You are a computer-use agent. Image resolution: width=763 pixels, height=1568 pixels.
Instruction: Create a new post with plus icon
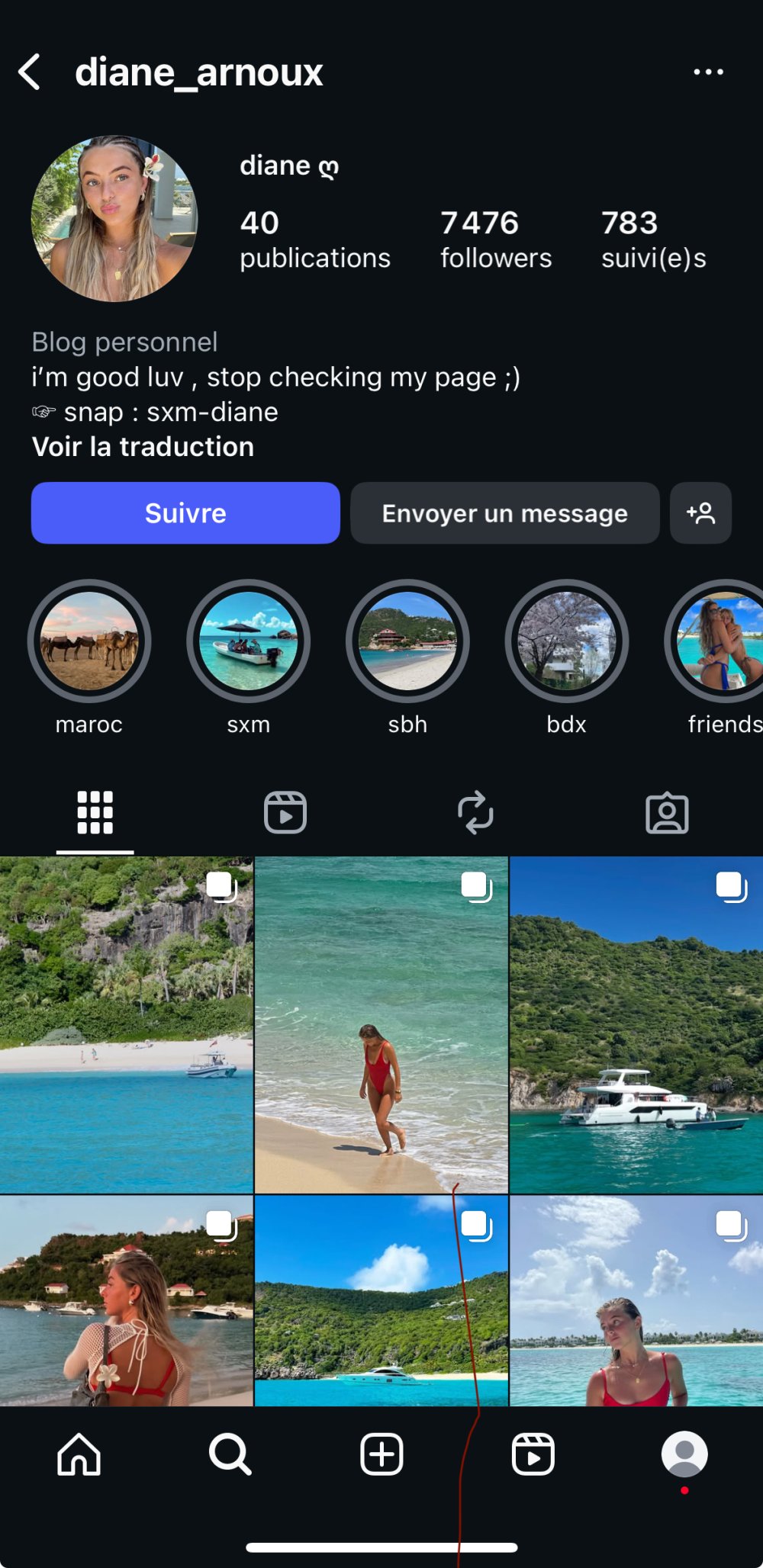tap(381, 1454)
